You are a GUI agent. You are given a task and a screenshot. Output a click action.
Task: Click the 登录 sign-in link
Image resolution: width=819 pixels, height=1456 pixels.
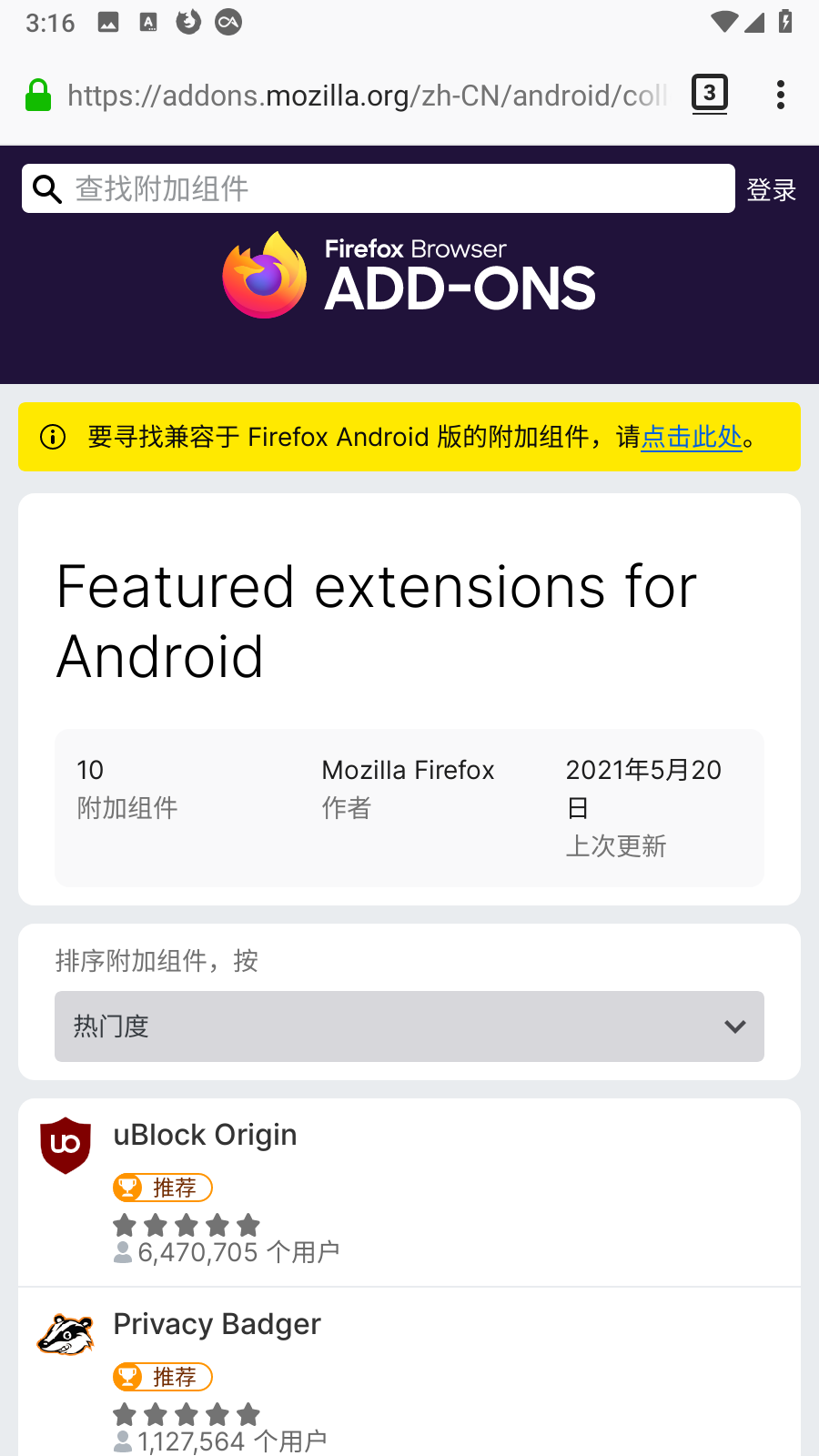pyautogui.click(x=771, y=188)
